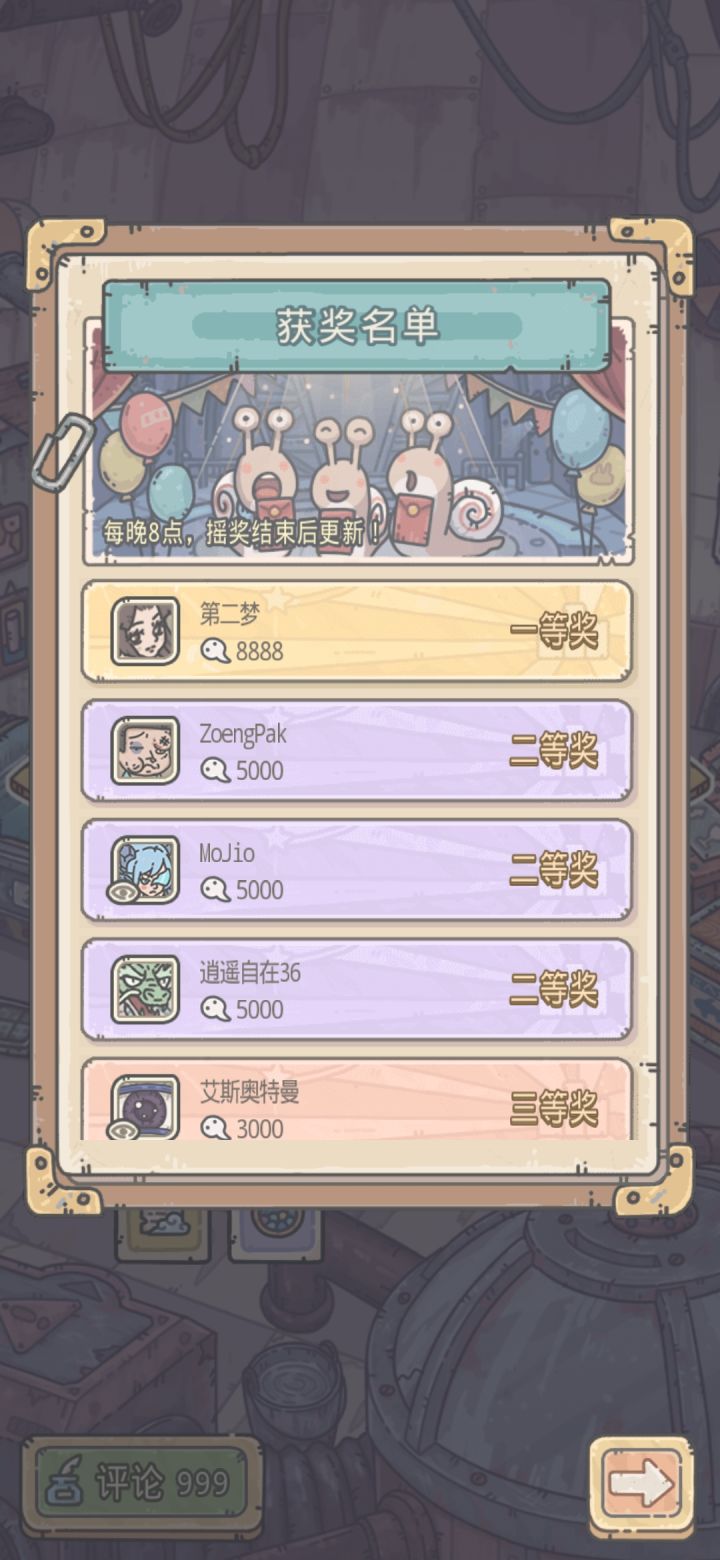Screen dimensions: 720x1560
Task: Click the ghost icon beside MoJio's 5000
Action: click(213, 890)
